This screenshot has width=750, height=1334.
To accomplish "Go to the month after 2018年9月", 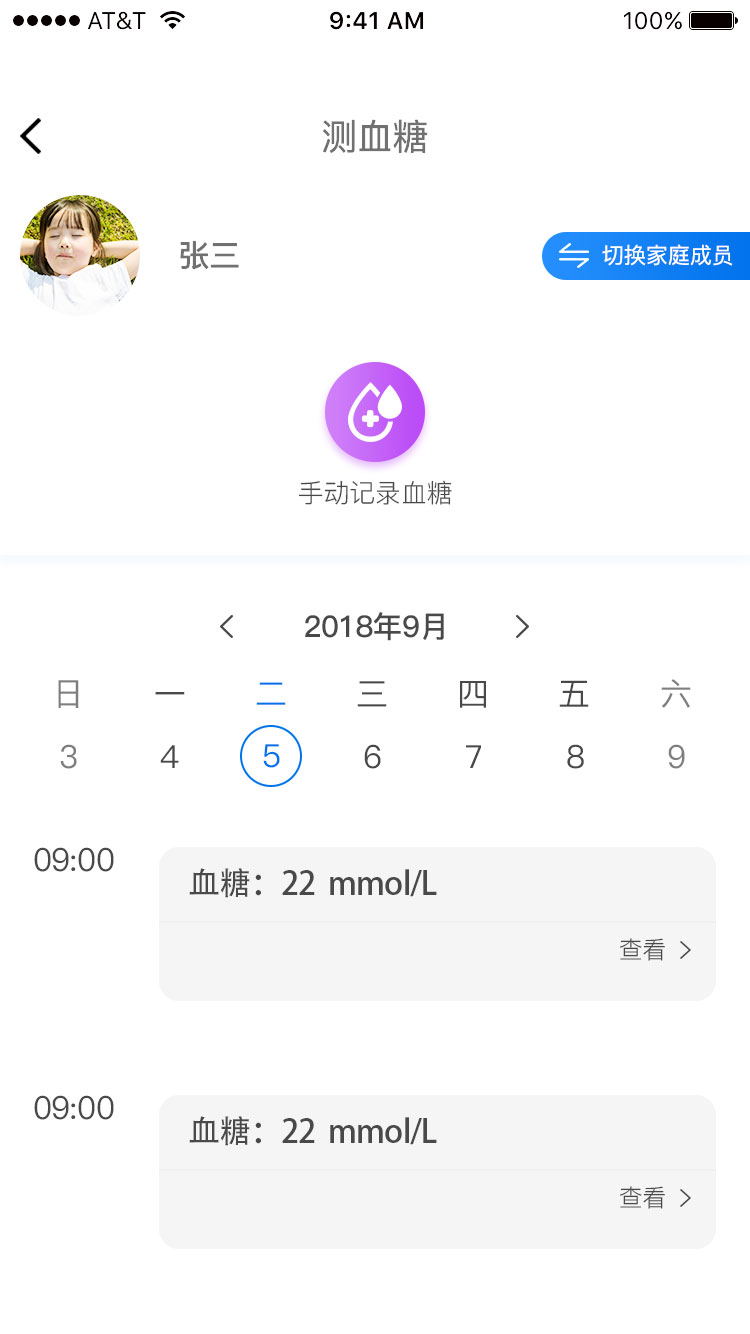I will [x=521, y=627].
